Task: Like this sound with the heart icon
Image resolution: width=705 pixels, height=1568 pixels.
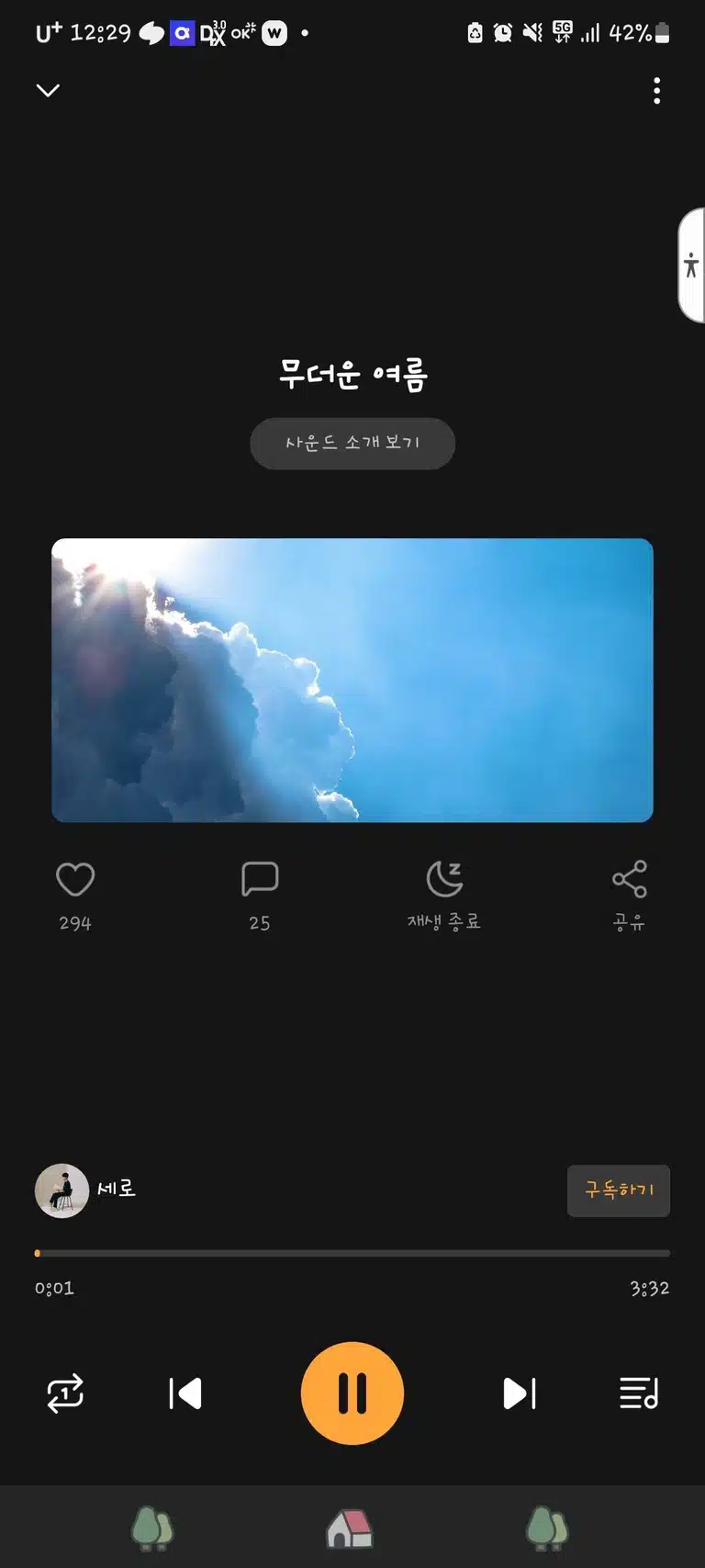Action: tap(75, 880)
